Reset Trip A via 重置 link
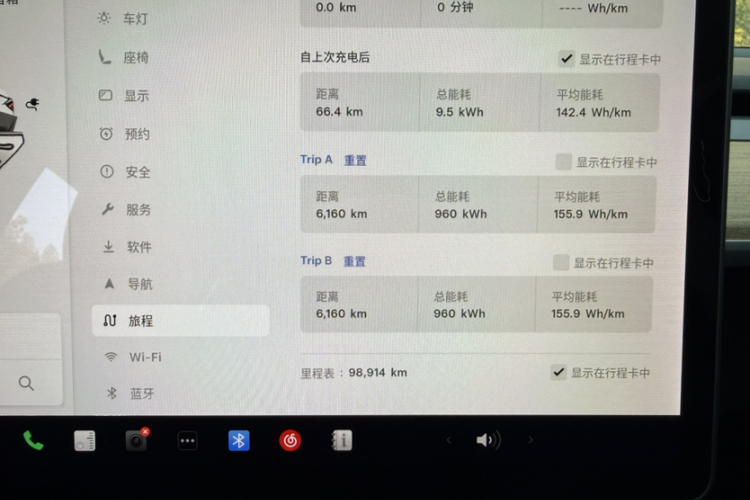Viewport: 750px width, 500px height. click(x=355, y=160)
